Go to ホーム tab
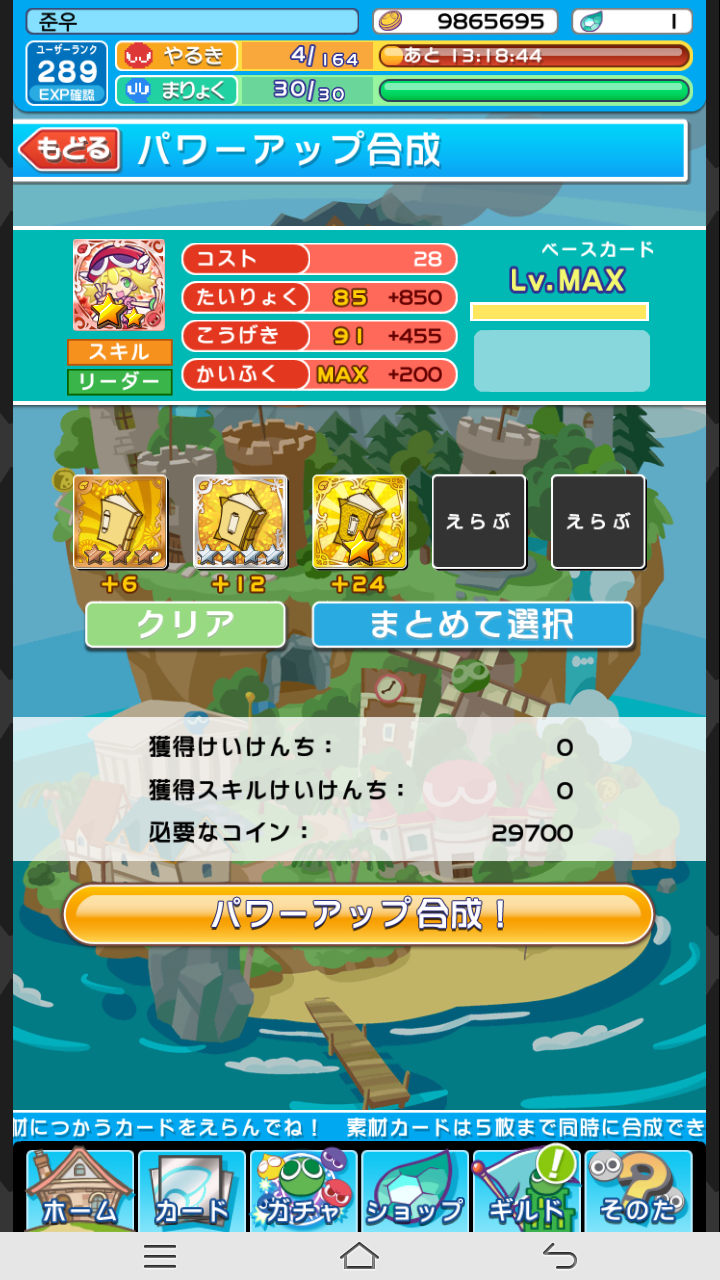 [x=78, y=1190]
